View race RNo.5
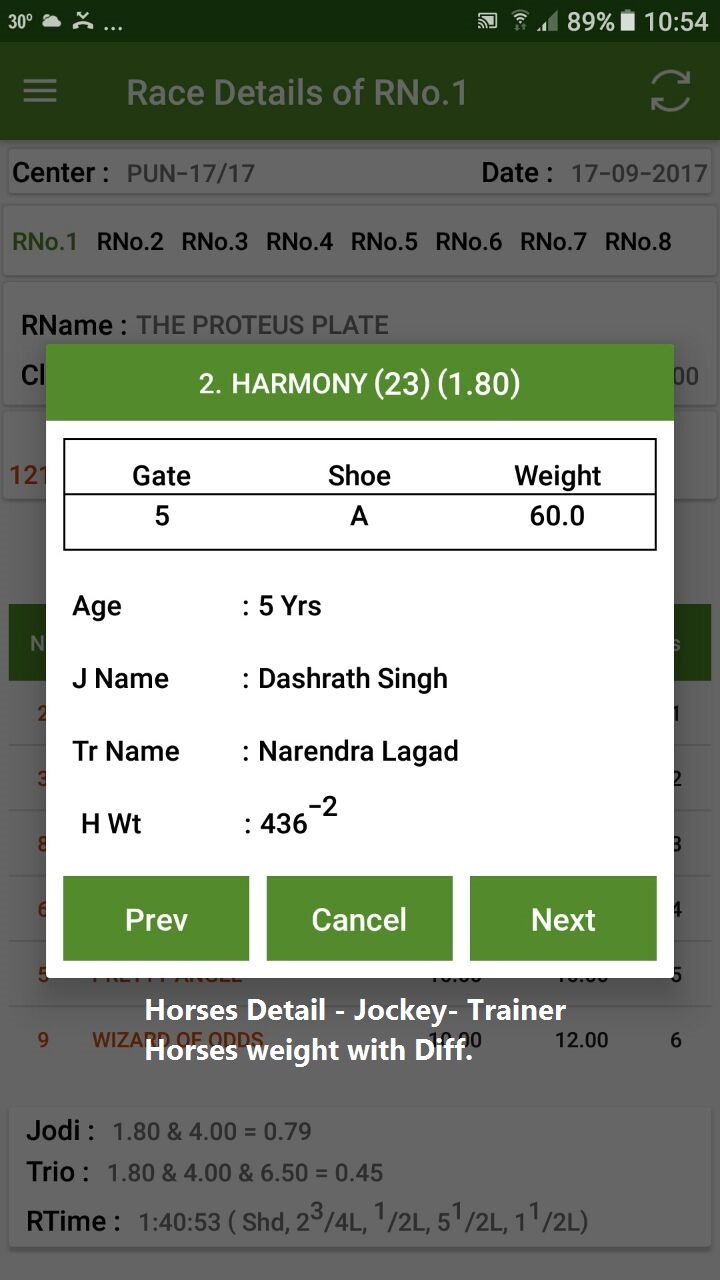 pos(384,242)
